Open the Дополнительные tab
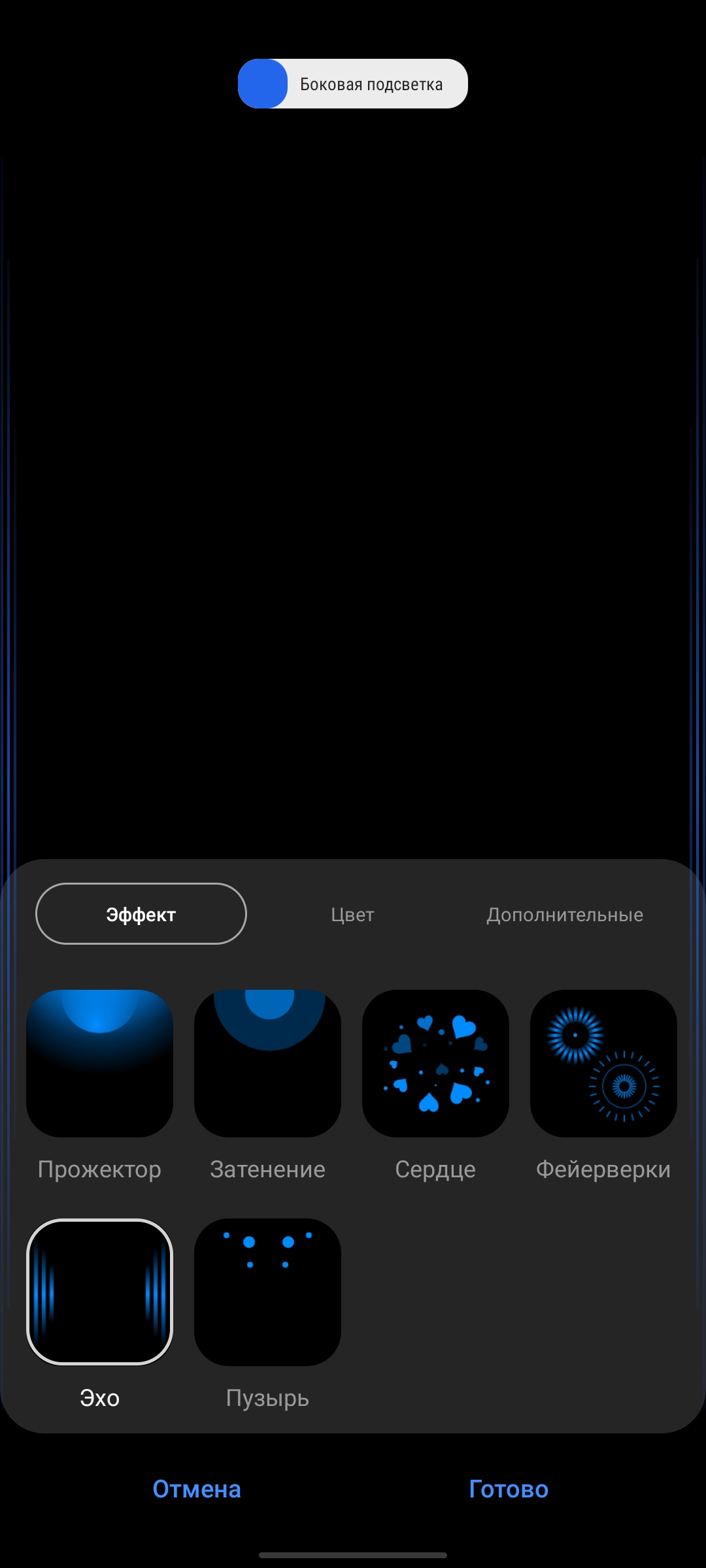This screenshot has width=706, height=1568. click(x=564, y=915)
